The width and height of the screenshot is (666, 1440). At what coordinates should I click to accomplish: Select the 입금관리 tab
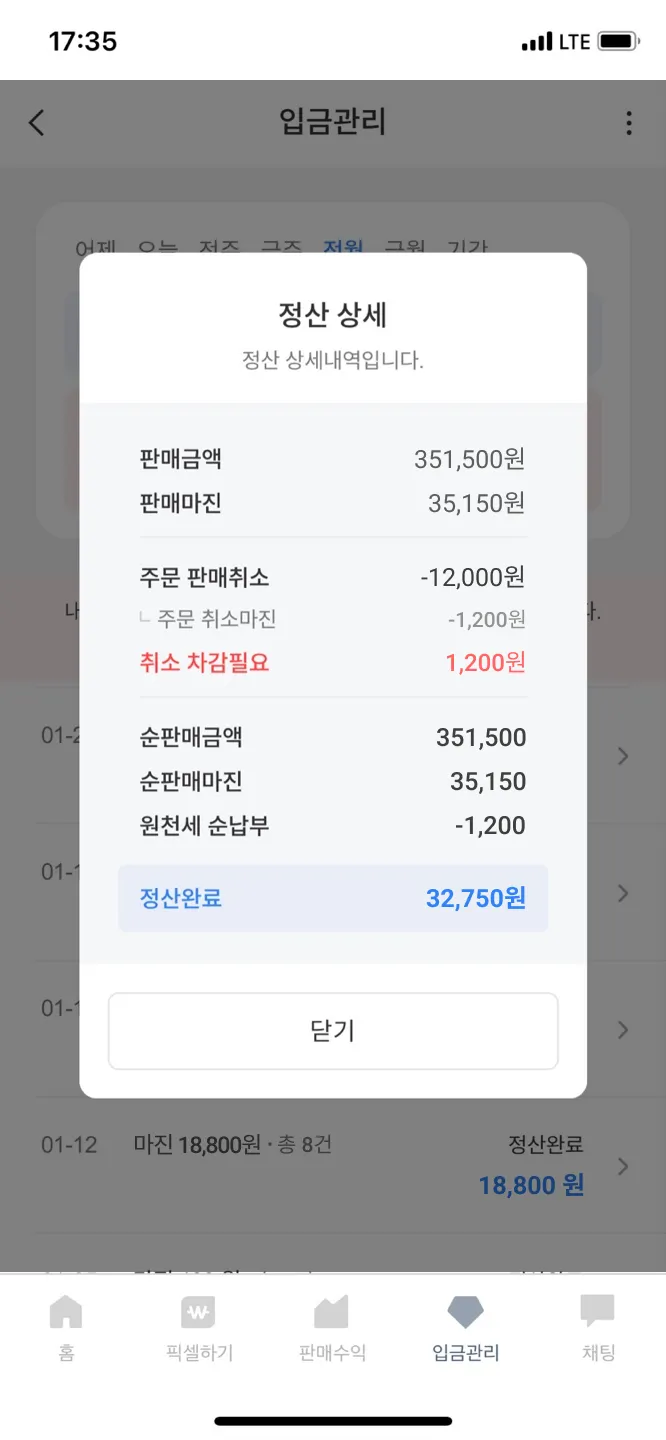(x=465, y=1328)
